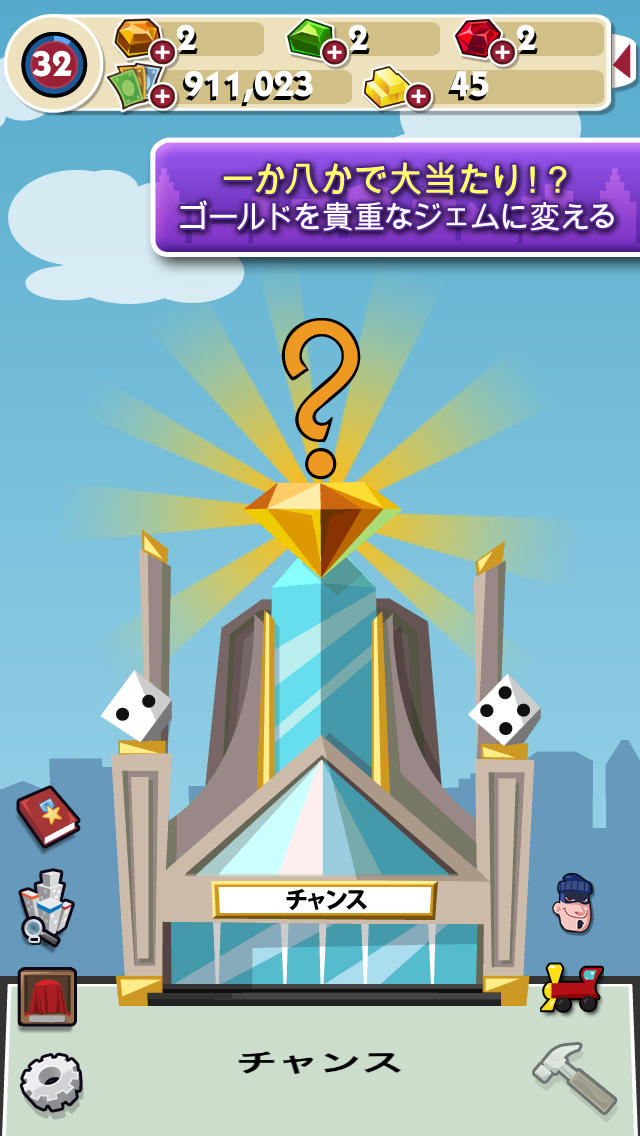
Task: Tap the red train icon
Action: (x=573, y=988)
